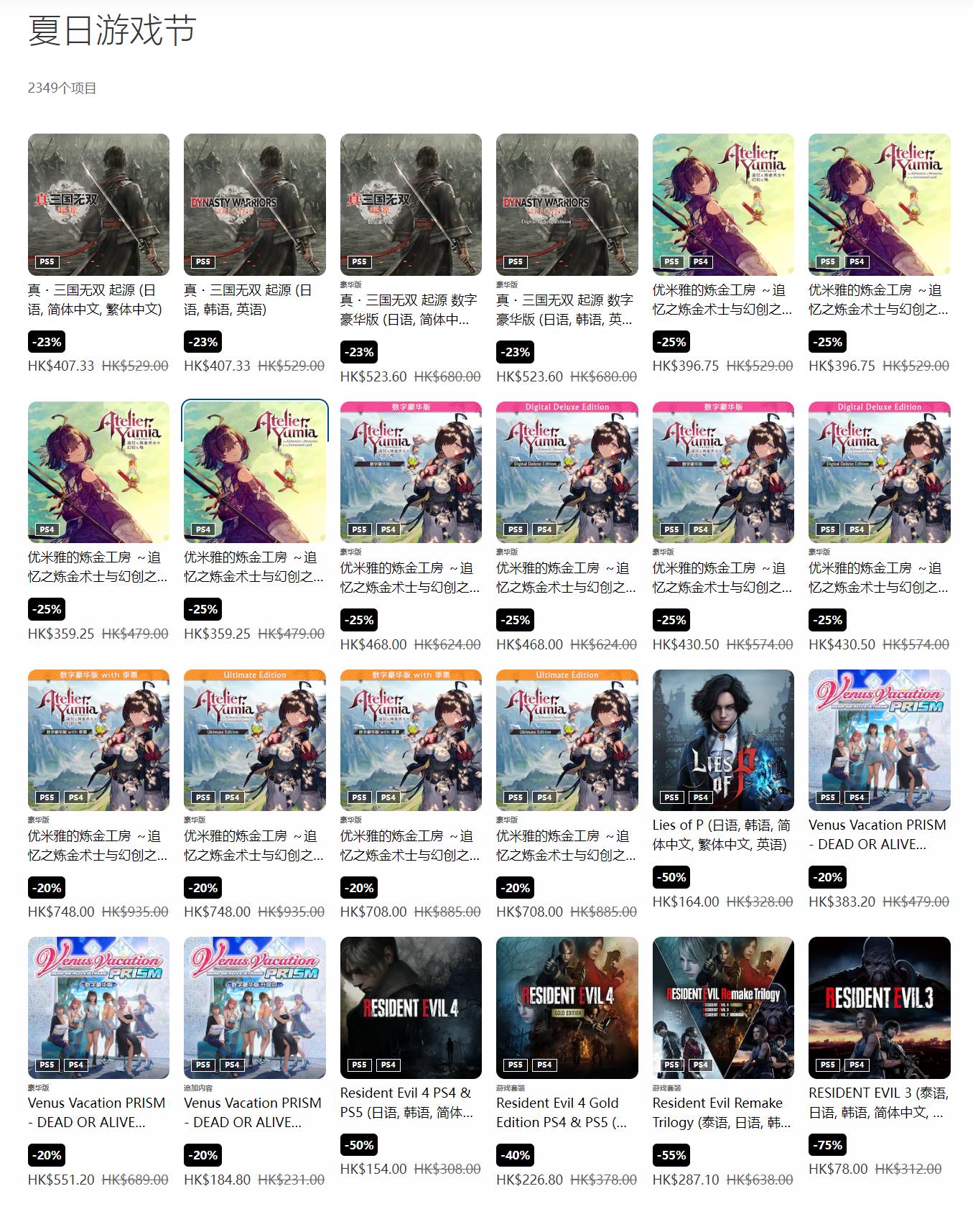Open the Lies of P game card
973x1232 pixels.
(x=723, y=740)
